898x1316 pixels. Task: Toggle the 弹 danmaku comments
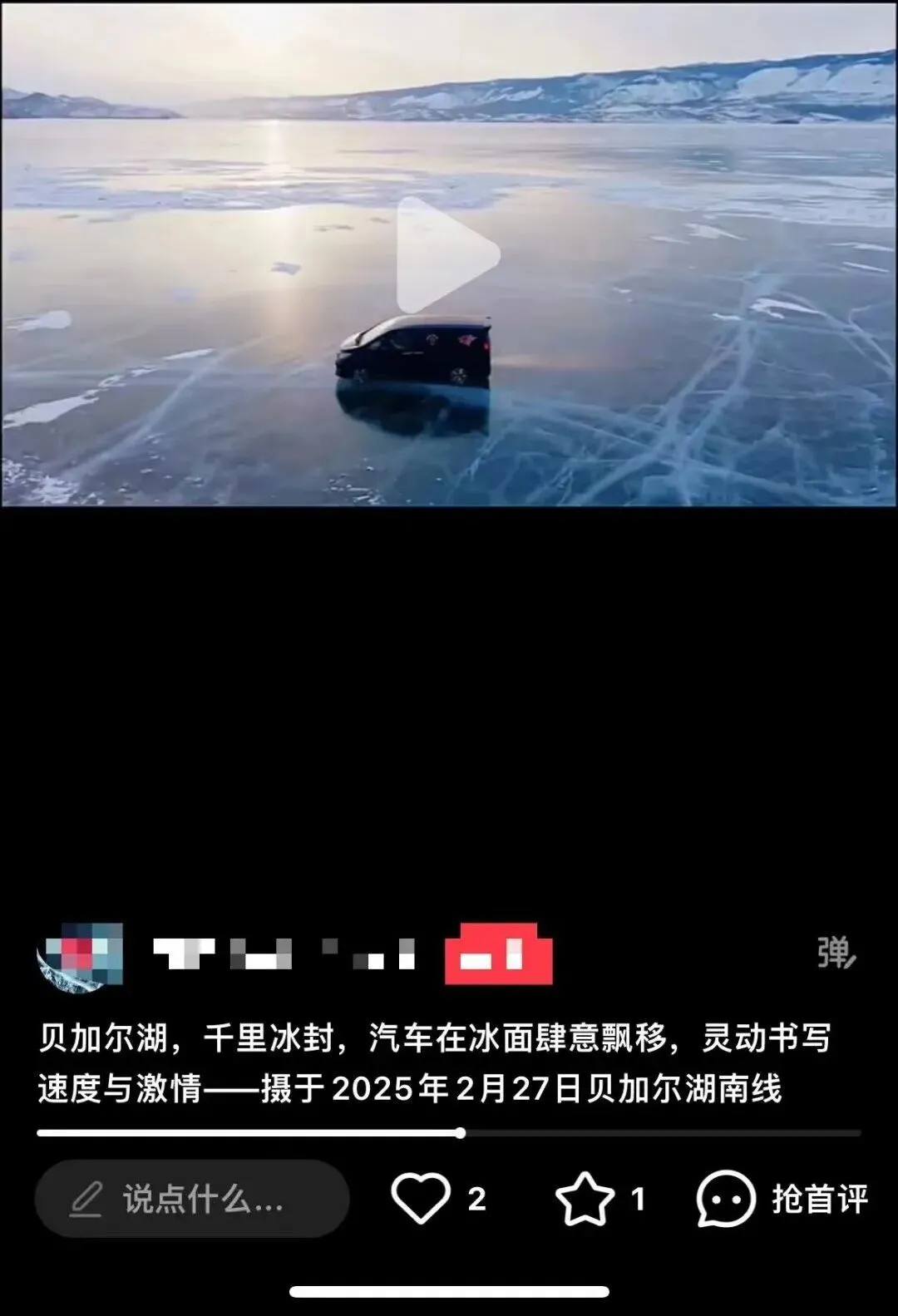[x=835, y=953]
